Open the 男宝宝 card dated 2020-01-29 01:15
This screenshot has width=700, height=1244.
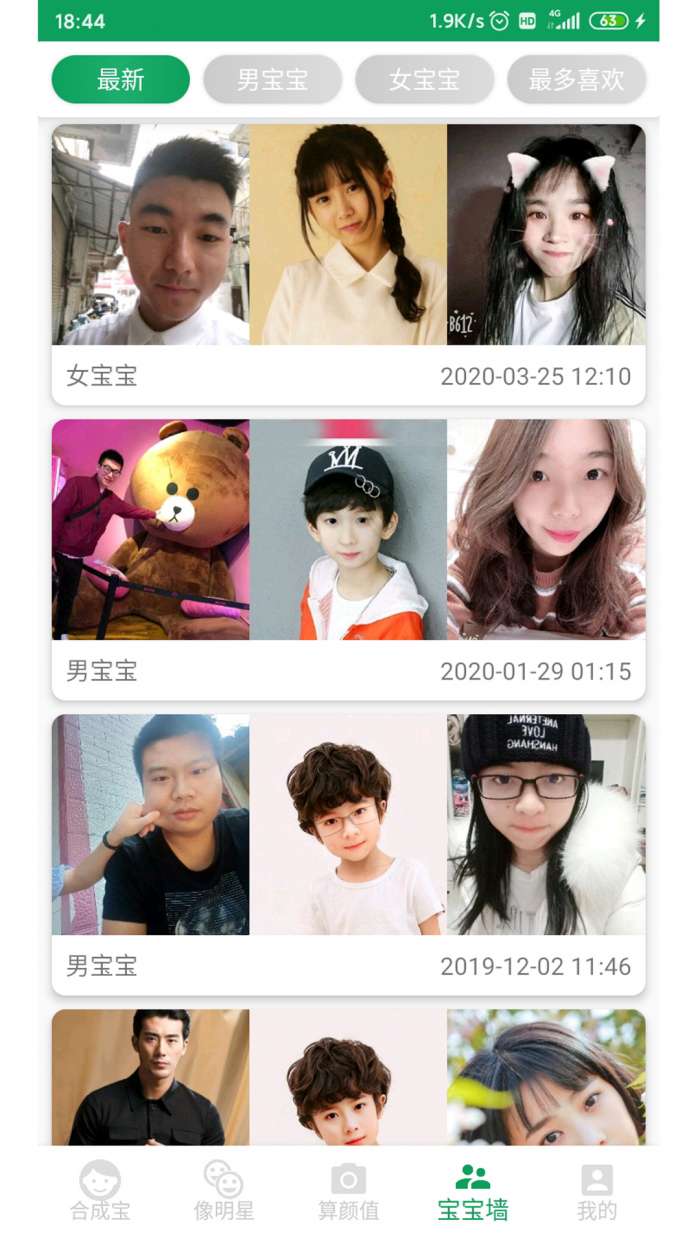[348, 558]
